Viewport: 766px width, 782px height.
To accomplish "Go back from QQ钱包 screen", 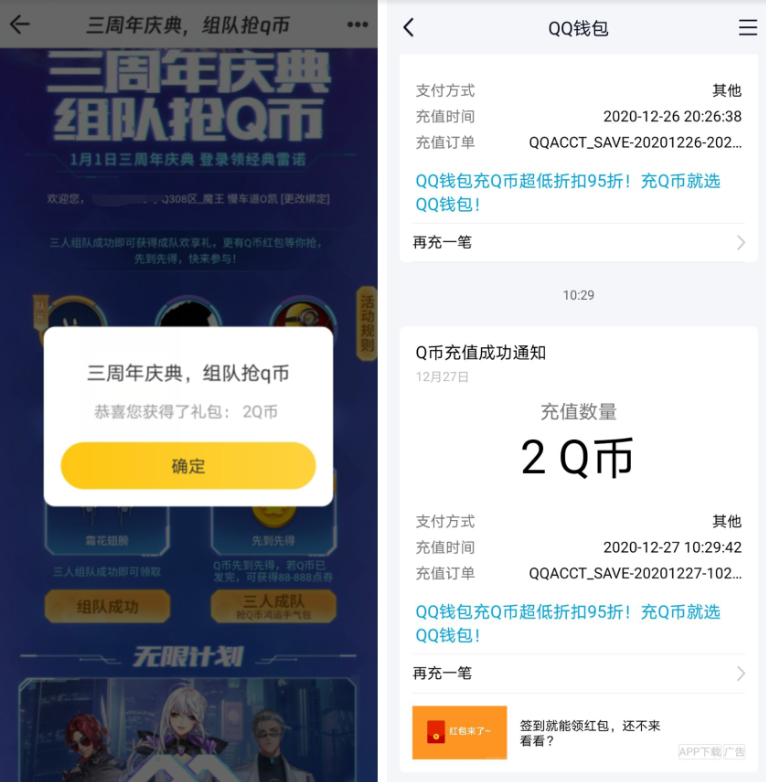I will click(x=408, y=28).
